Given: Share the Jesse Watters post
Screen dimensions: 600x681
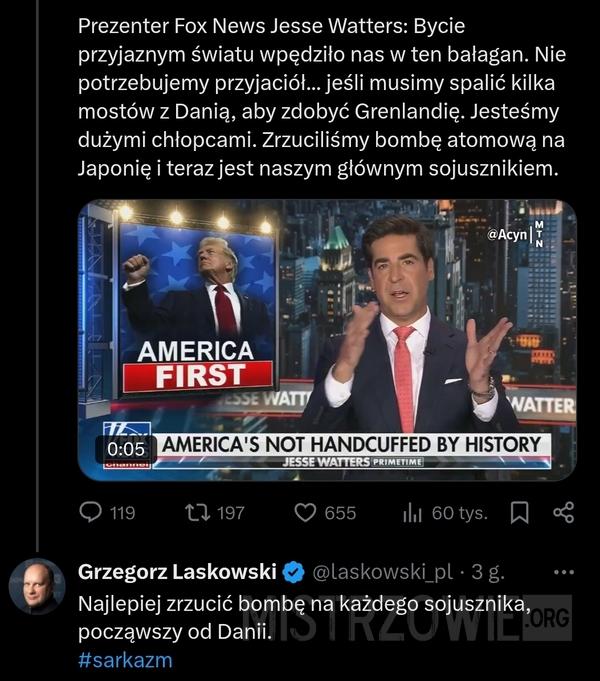Looking at the screenshot, I should pos(564,512).
